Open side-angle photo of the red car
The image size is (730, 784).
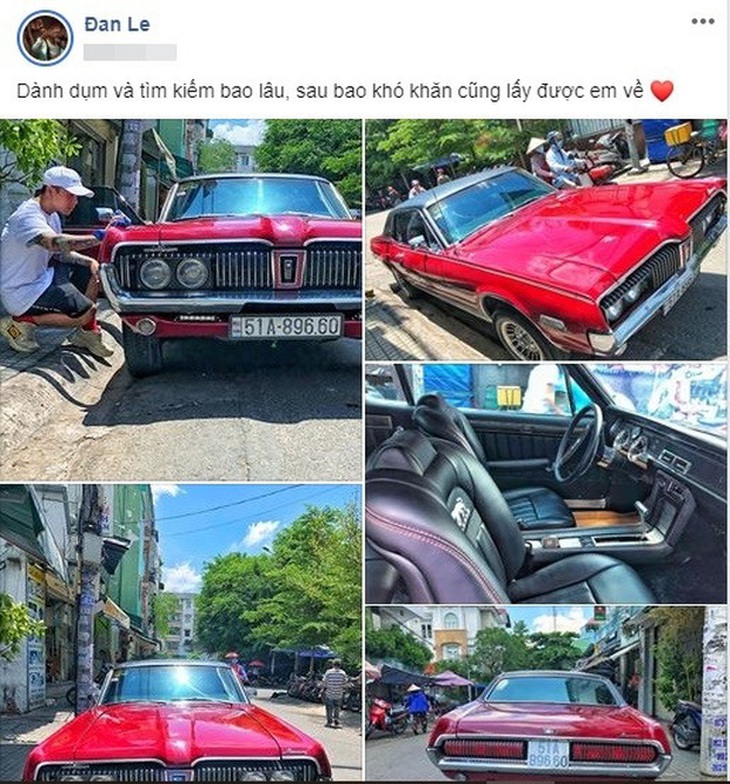pos(546,238)
